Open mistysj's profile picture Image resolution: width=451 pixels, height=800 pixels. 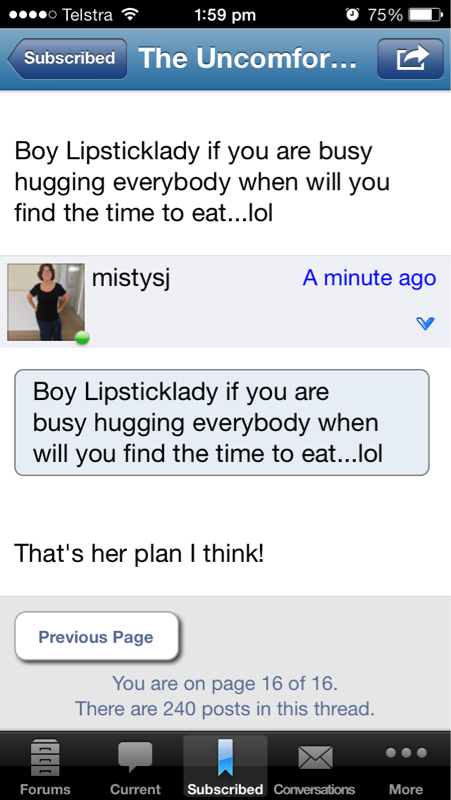(x=46, y=302)
